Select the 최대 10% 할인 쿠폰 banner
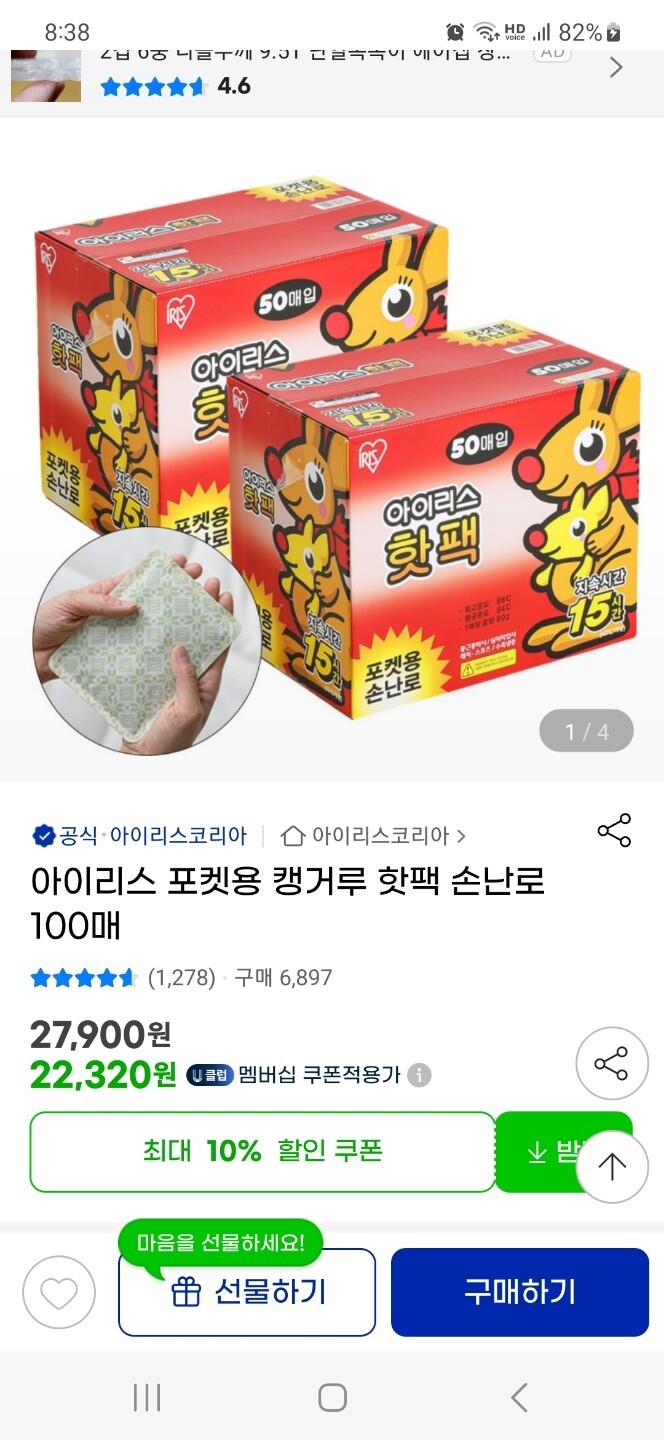The image size is (664, 1440). coord(262,1152)
